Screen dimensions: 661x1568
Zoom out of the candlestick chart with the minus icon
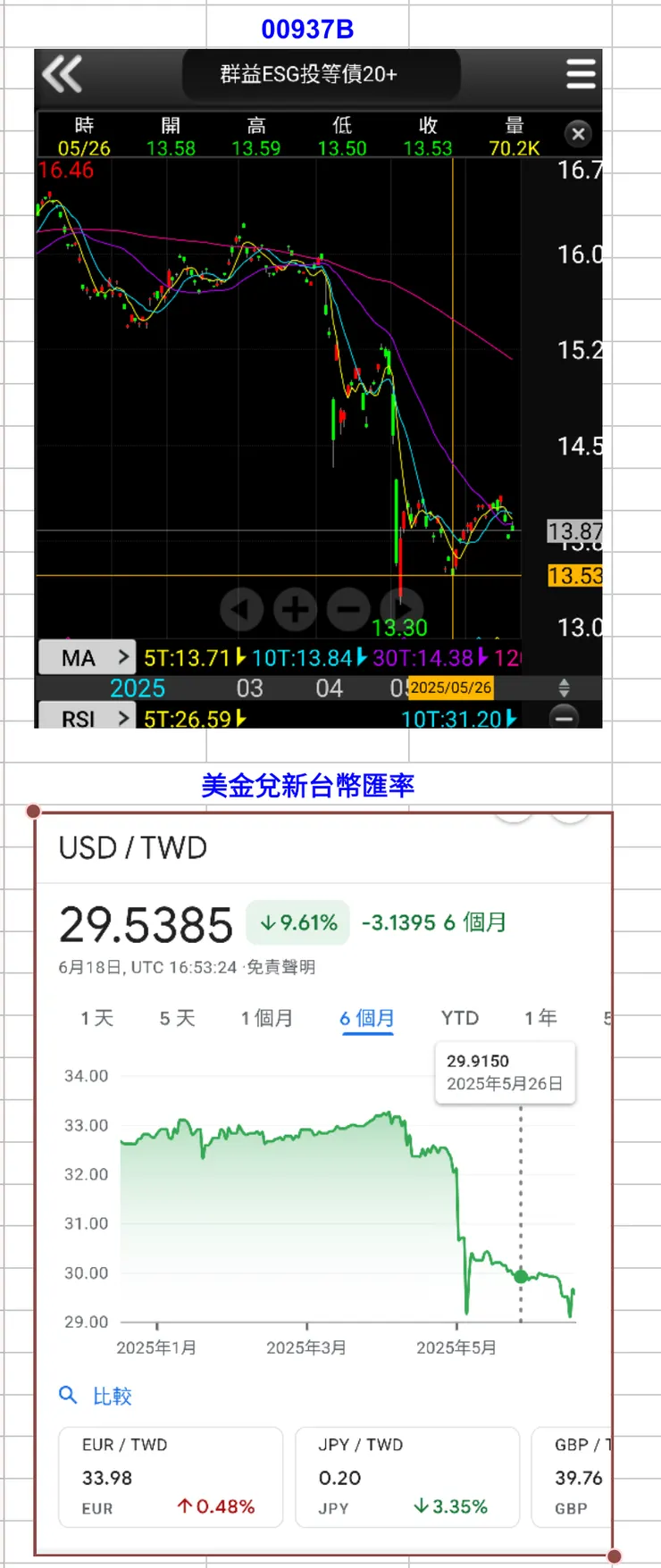(348, 609)
